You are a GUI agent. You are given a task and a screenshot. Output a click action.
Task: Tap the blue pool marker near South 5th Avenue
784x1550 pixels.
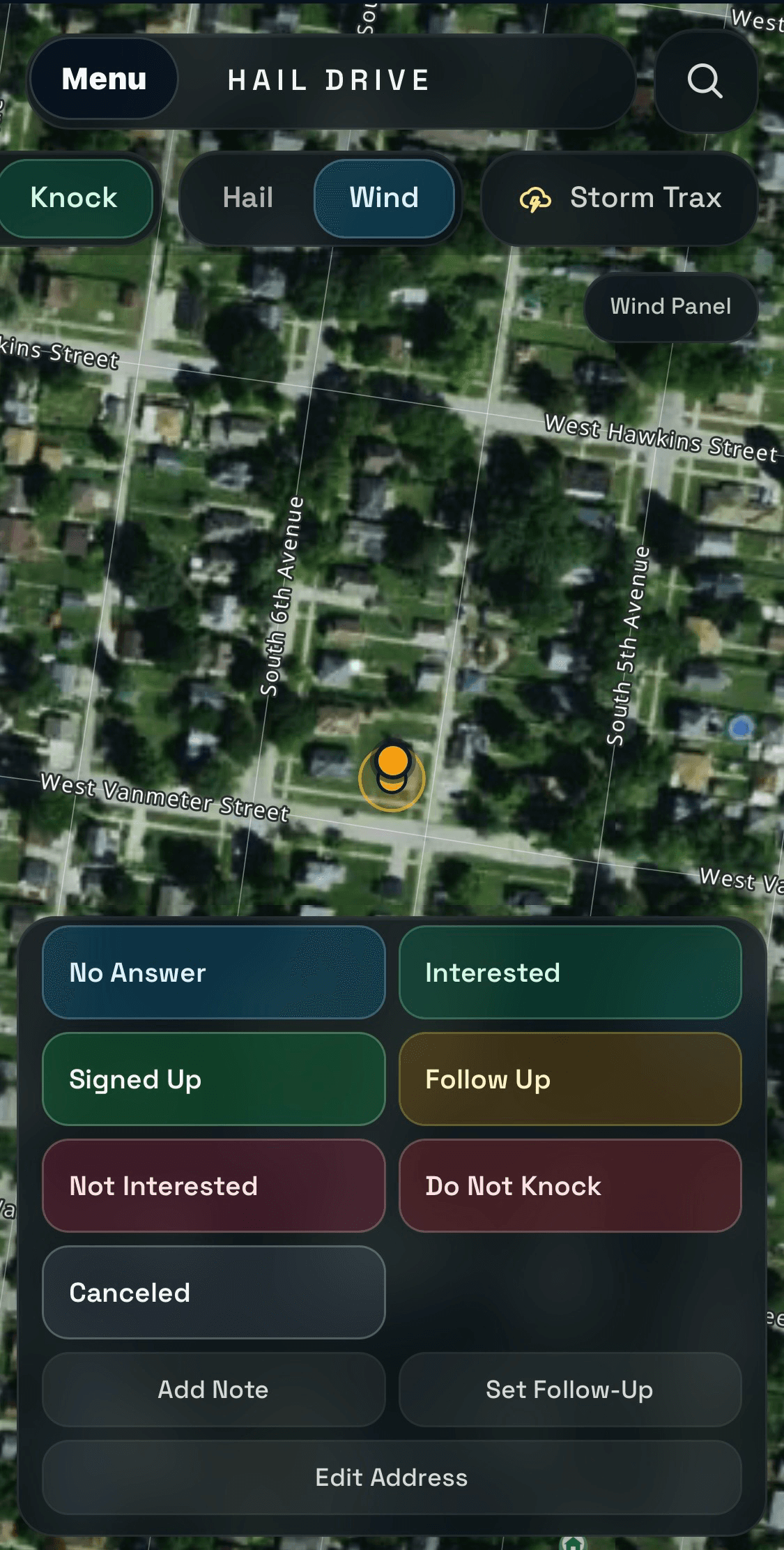tap(740, 728)
